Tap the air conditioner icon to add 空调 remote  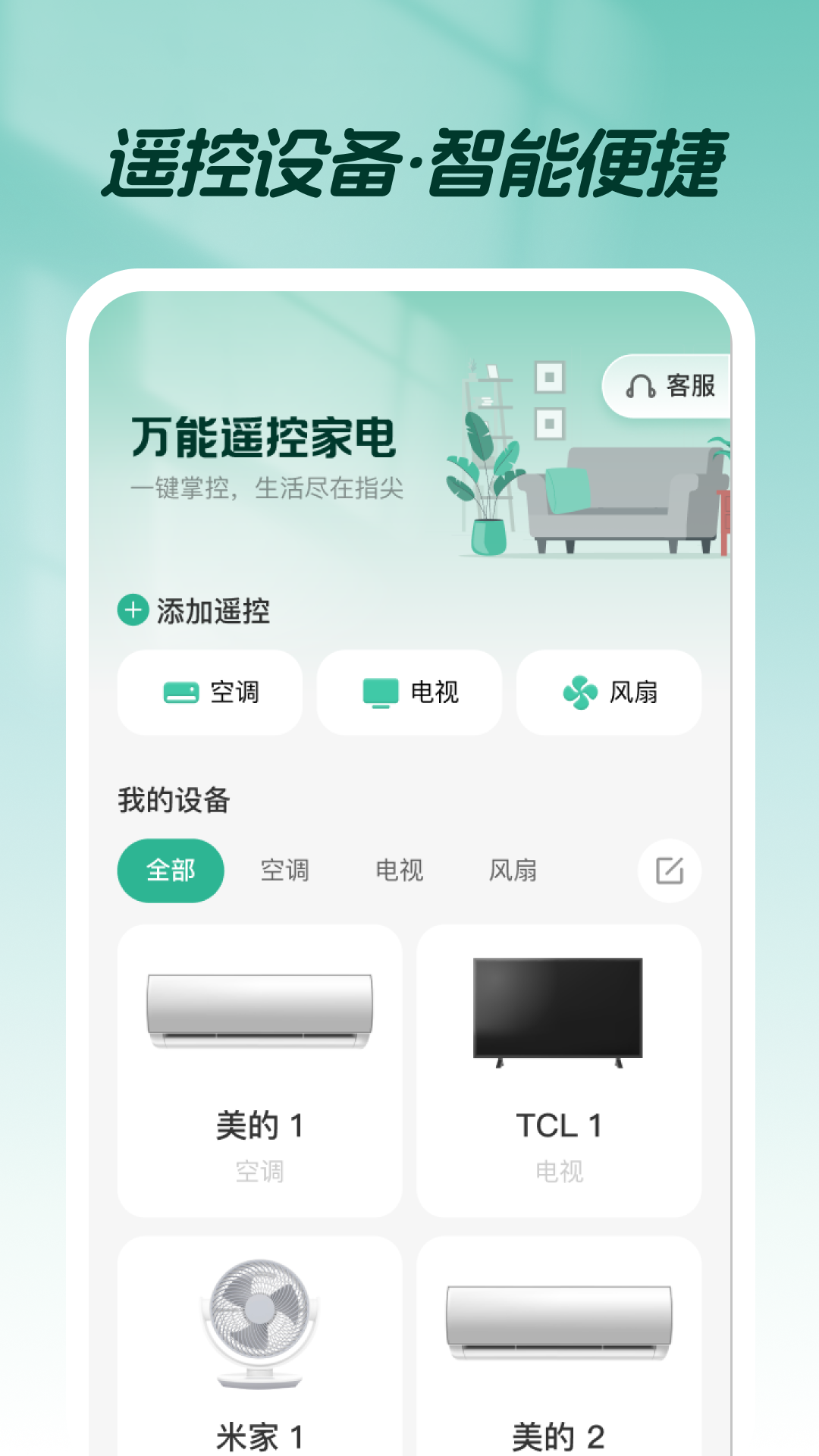pyautogui.click(x=179, y=692)
